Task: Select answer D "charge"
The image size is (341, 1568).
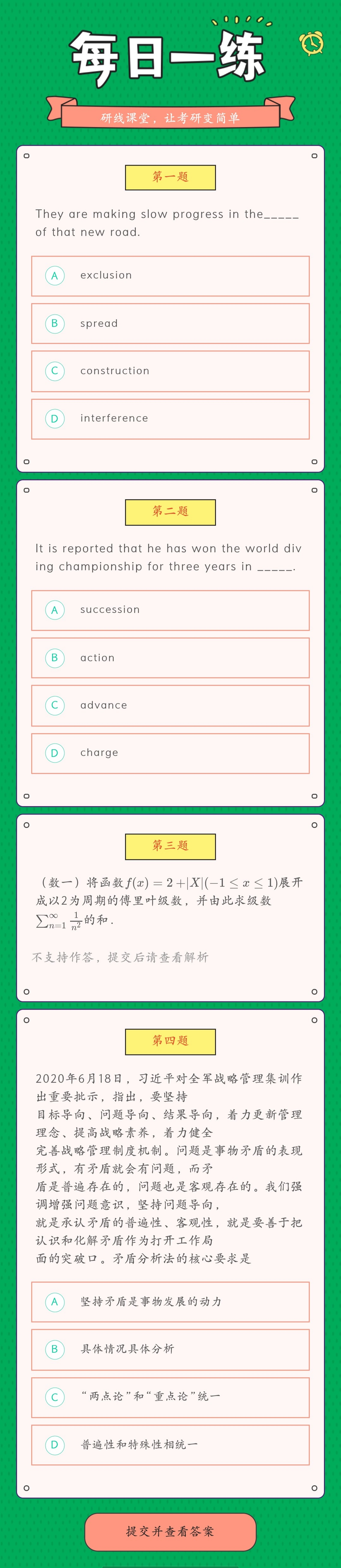Action: coord(170,753)
